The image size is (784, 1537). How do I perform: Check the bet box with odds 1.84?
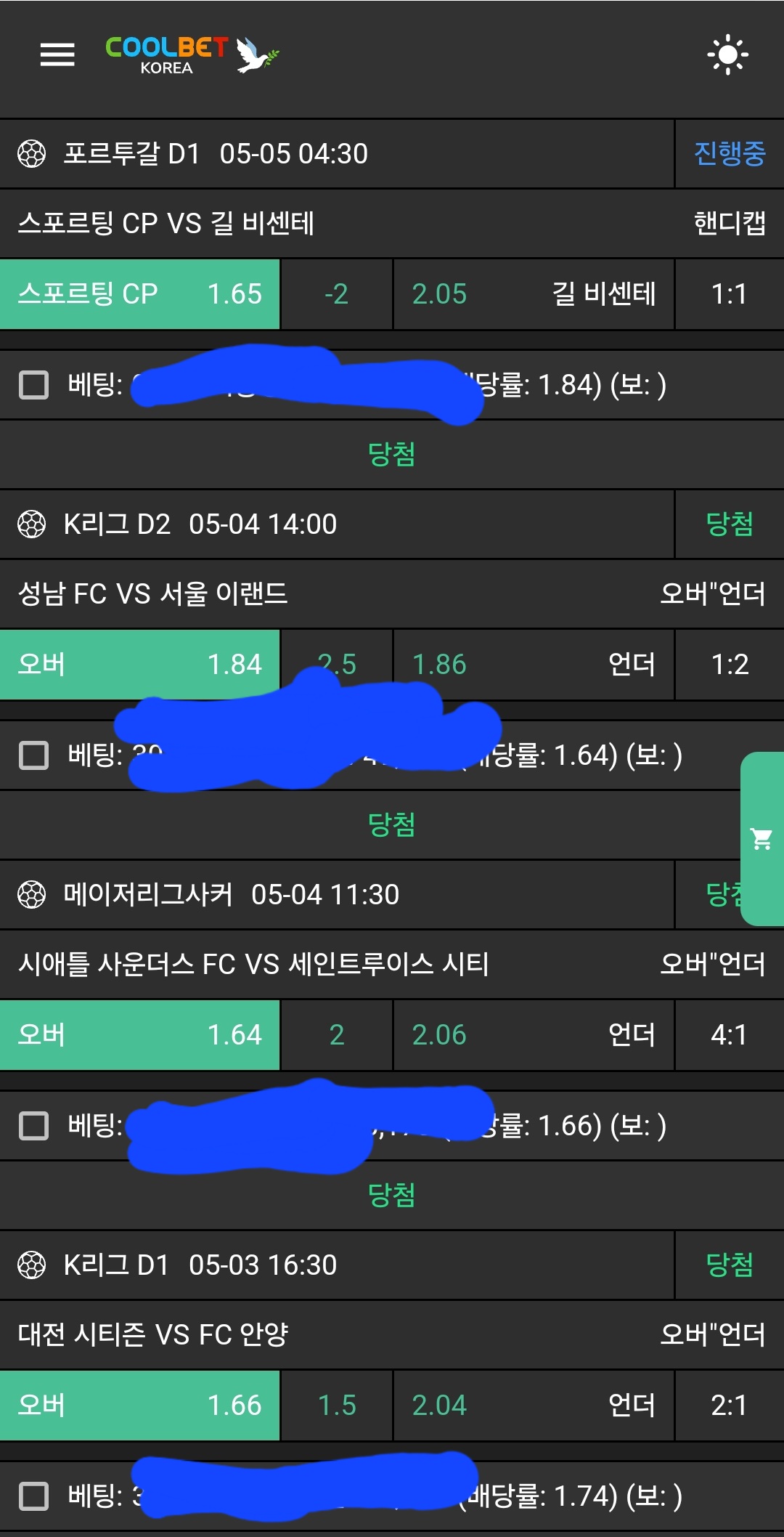click(x=33, y=385)
